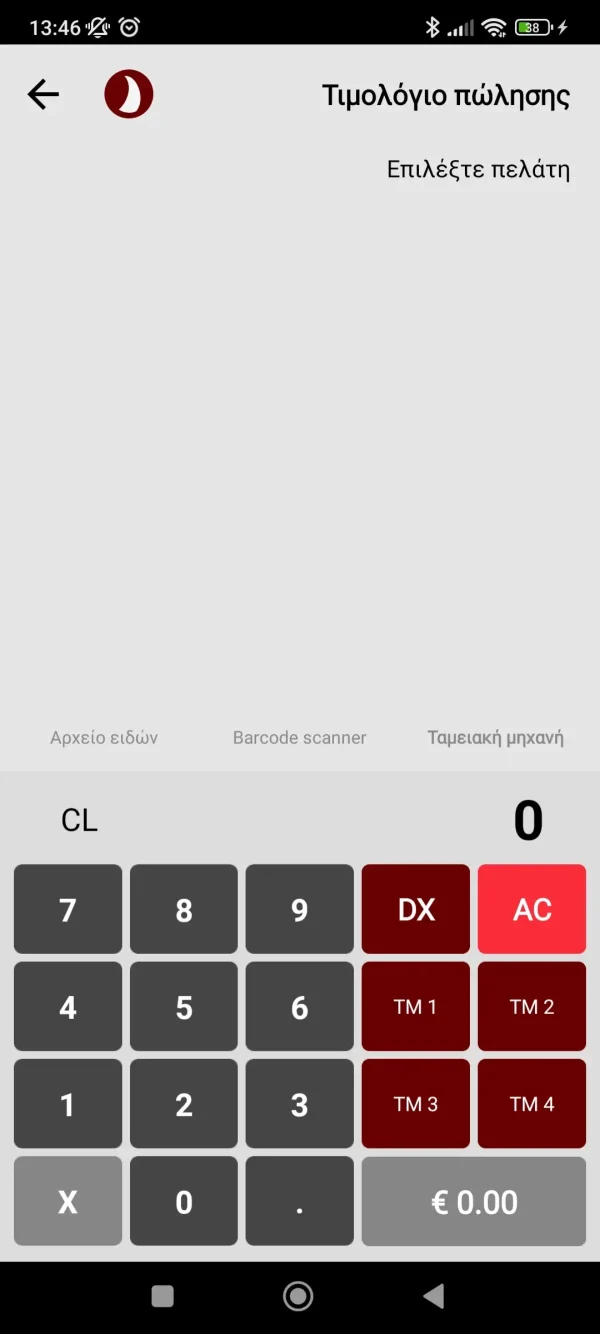Enter digit 8 on the keypad
This screenshot has height=1334, width=600.
(184, 909)
